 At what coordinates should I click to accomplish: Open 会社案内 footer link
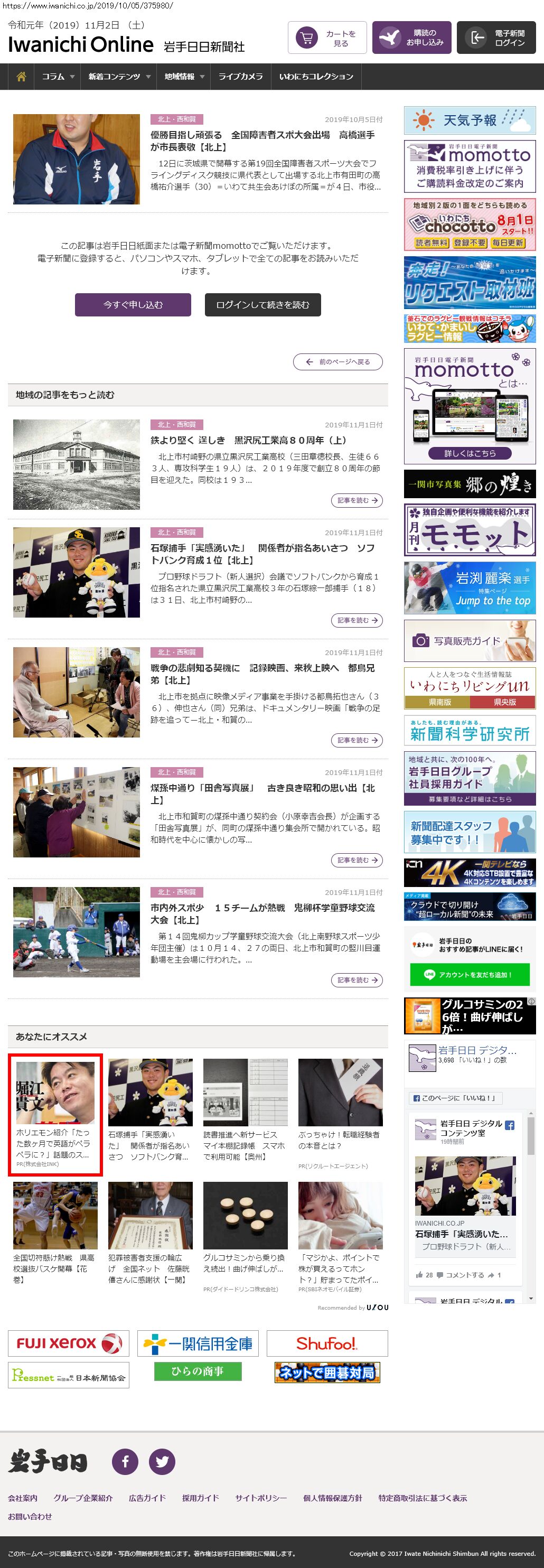pyautogui.click(x=23, y=1497)
